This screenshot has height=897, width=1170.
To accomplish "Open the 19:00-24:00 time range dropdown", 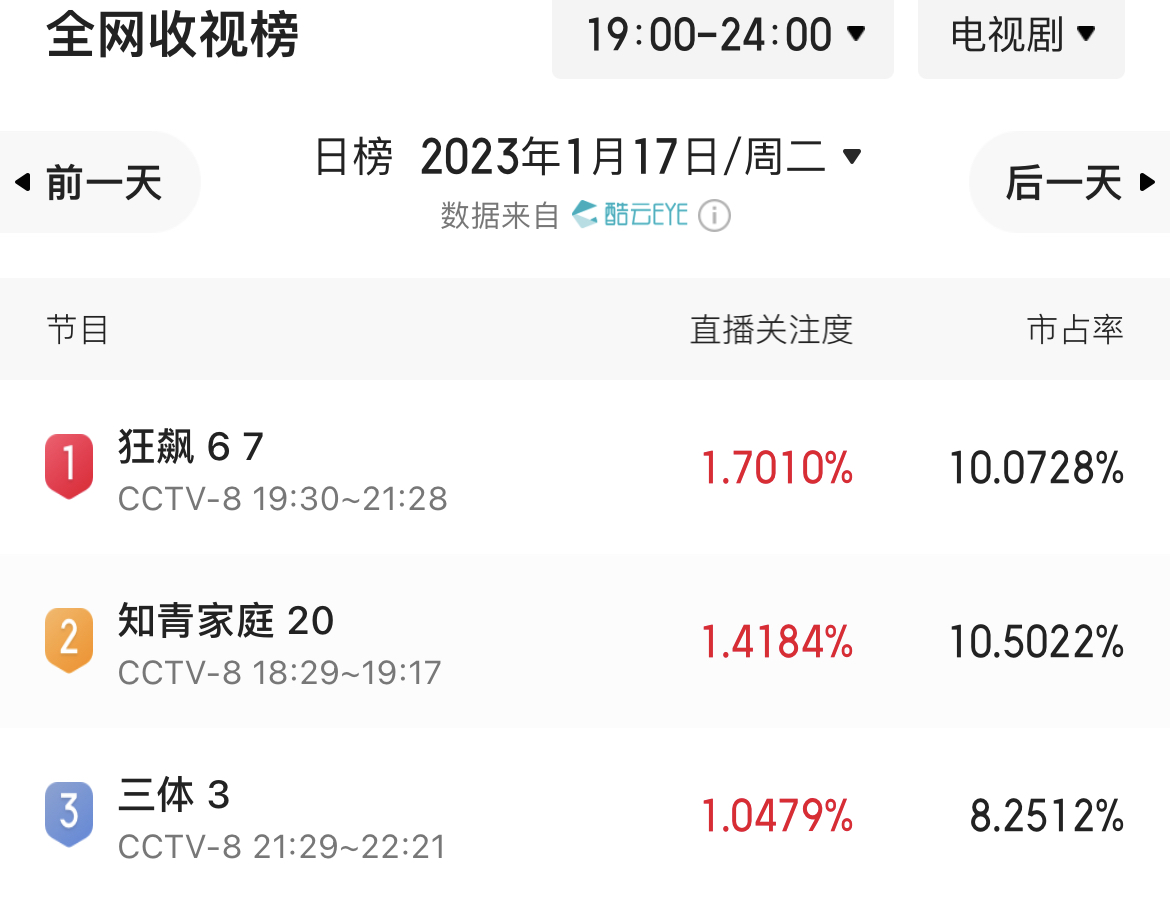I will point(722,35).
